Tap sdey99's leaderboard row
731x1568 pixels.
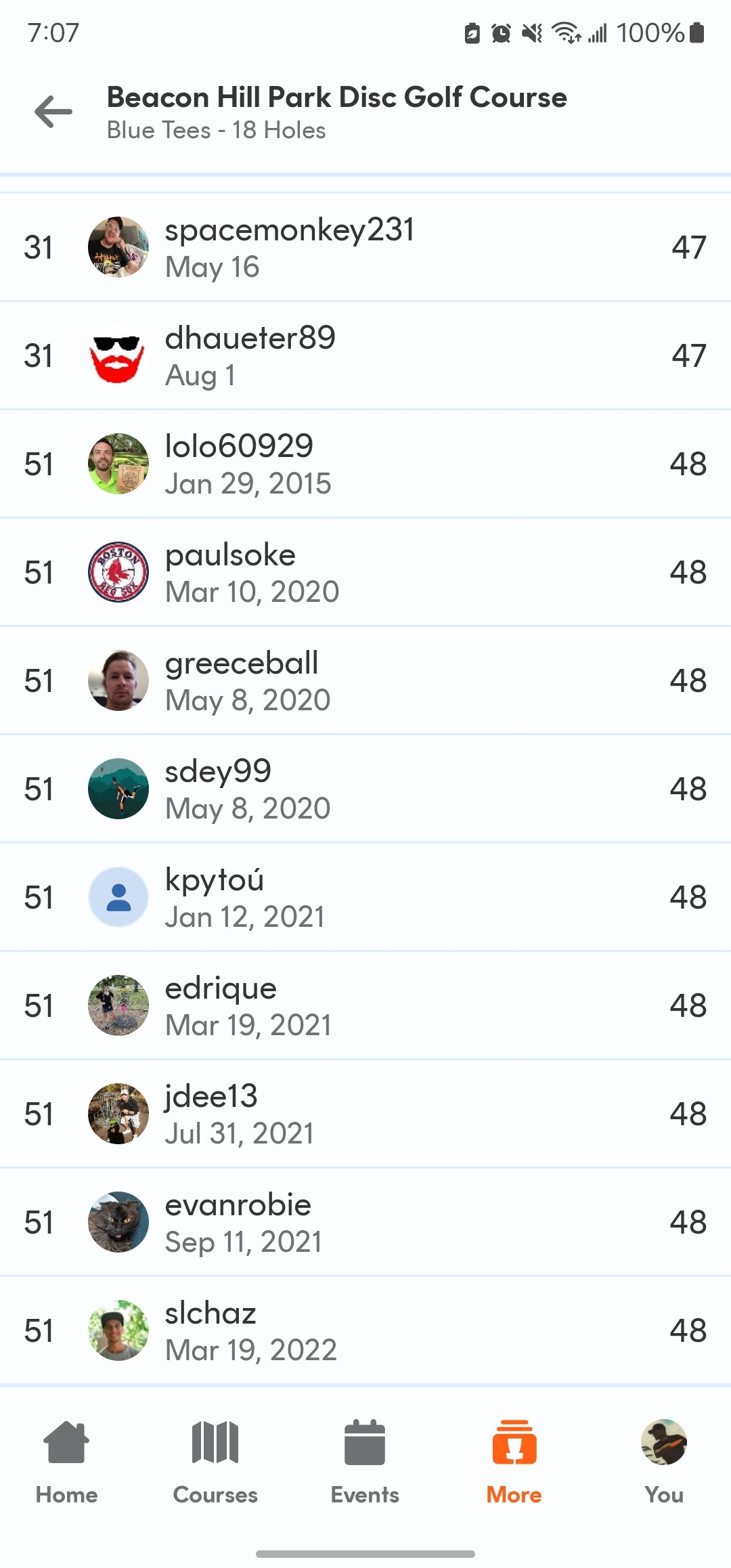365,789
